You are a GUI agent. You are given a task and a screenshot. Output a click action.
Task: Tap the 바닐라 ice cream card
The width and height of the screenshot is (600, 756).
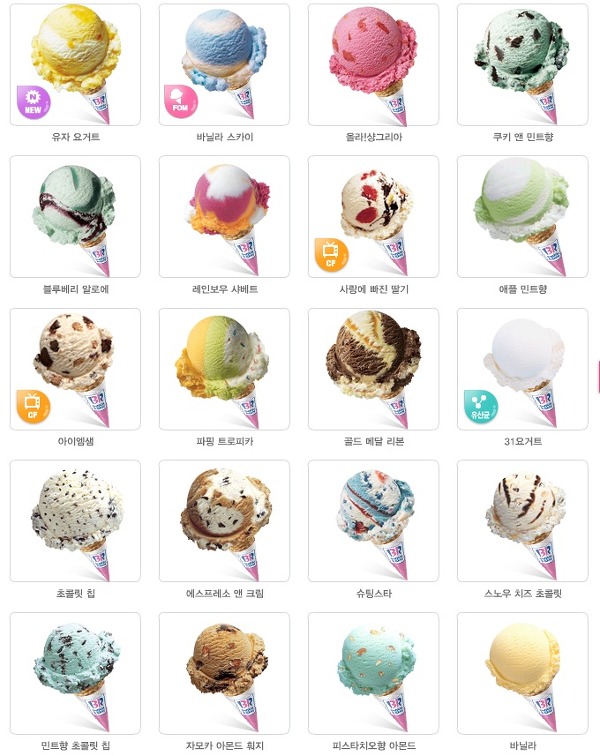[x=522, y=673]
